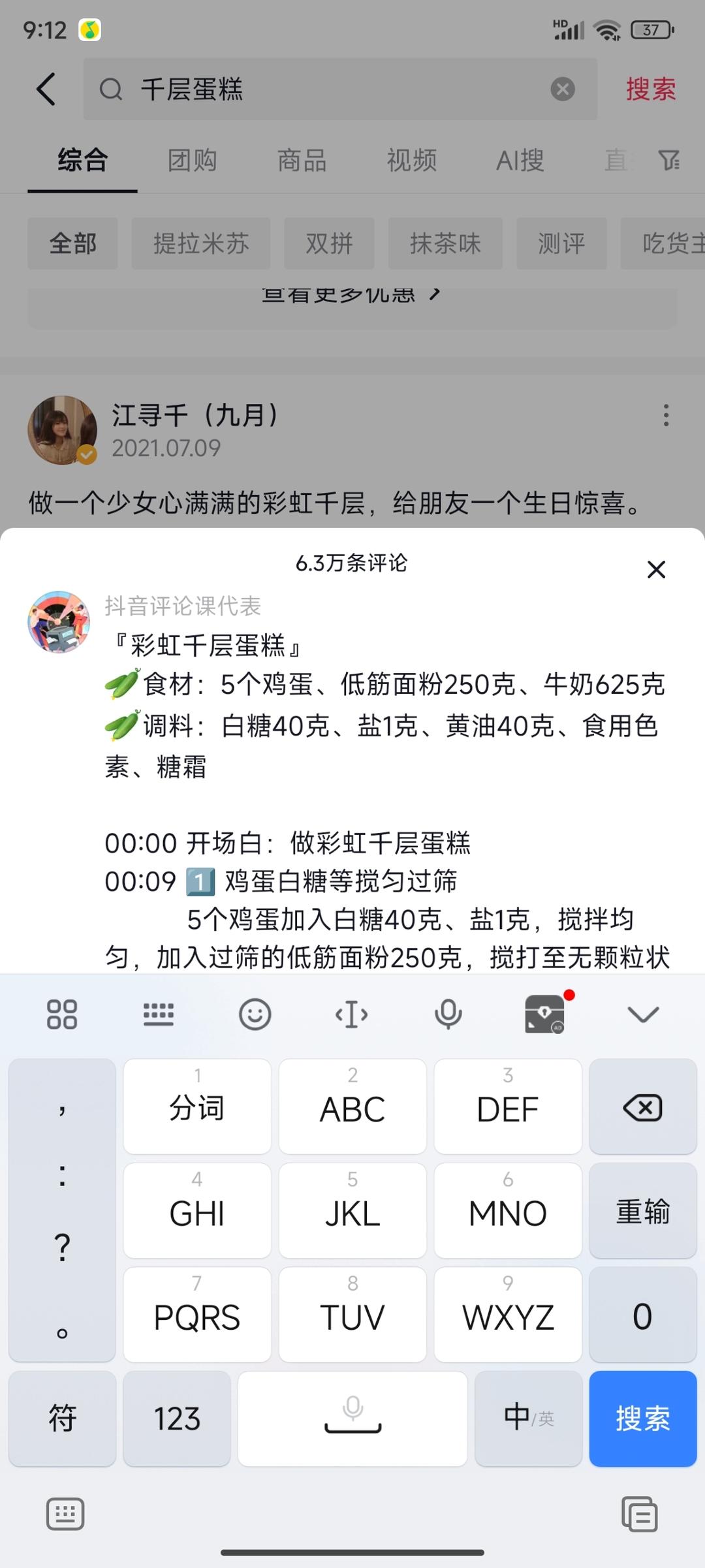Viewport: 705px width, 1568px height.
Task: Open the more options menu on 江寻千's post
Action: [666, 415]
